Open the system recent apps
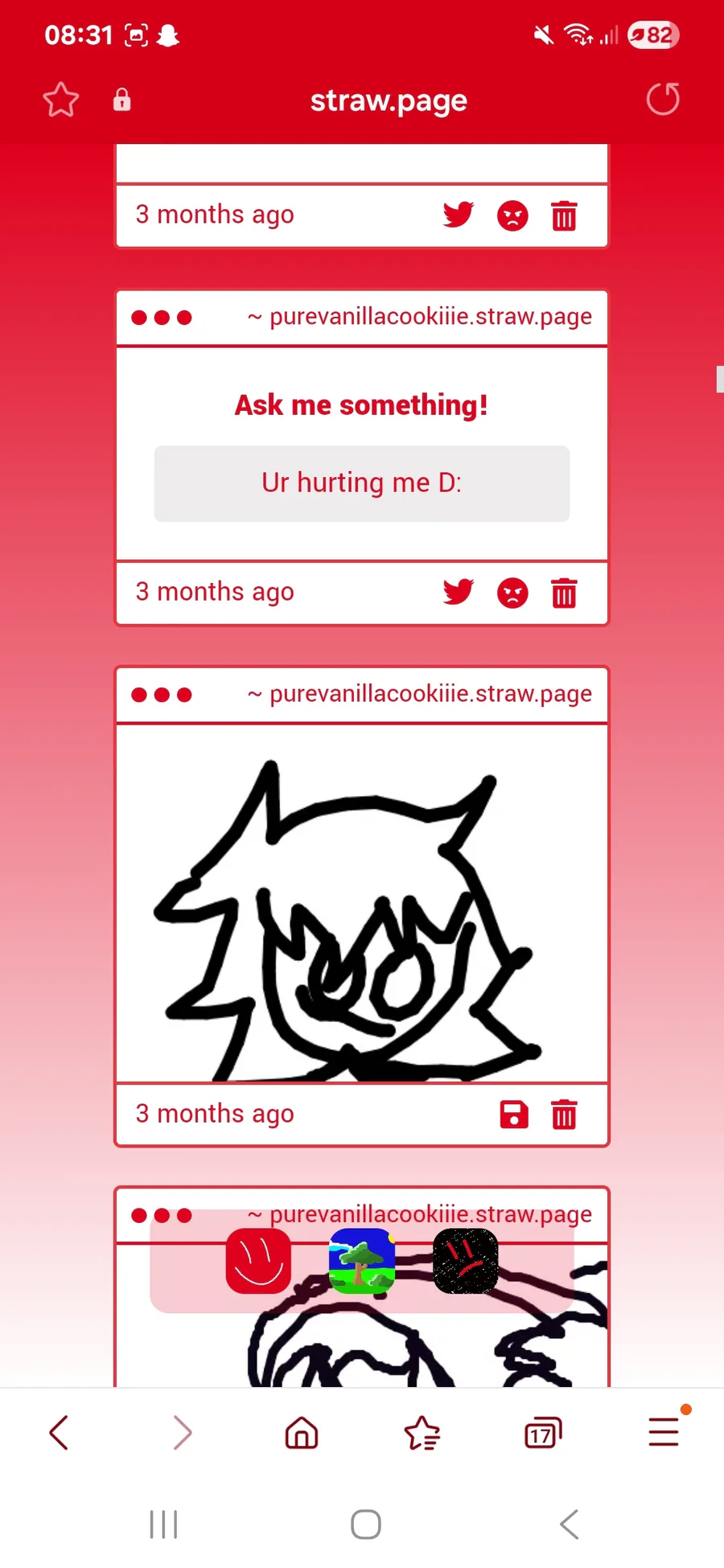 [x=163, y=1524]
